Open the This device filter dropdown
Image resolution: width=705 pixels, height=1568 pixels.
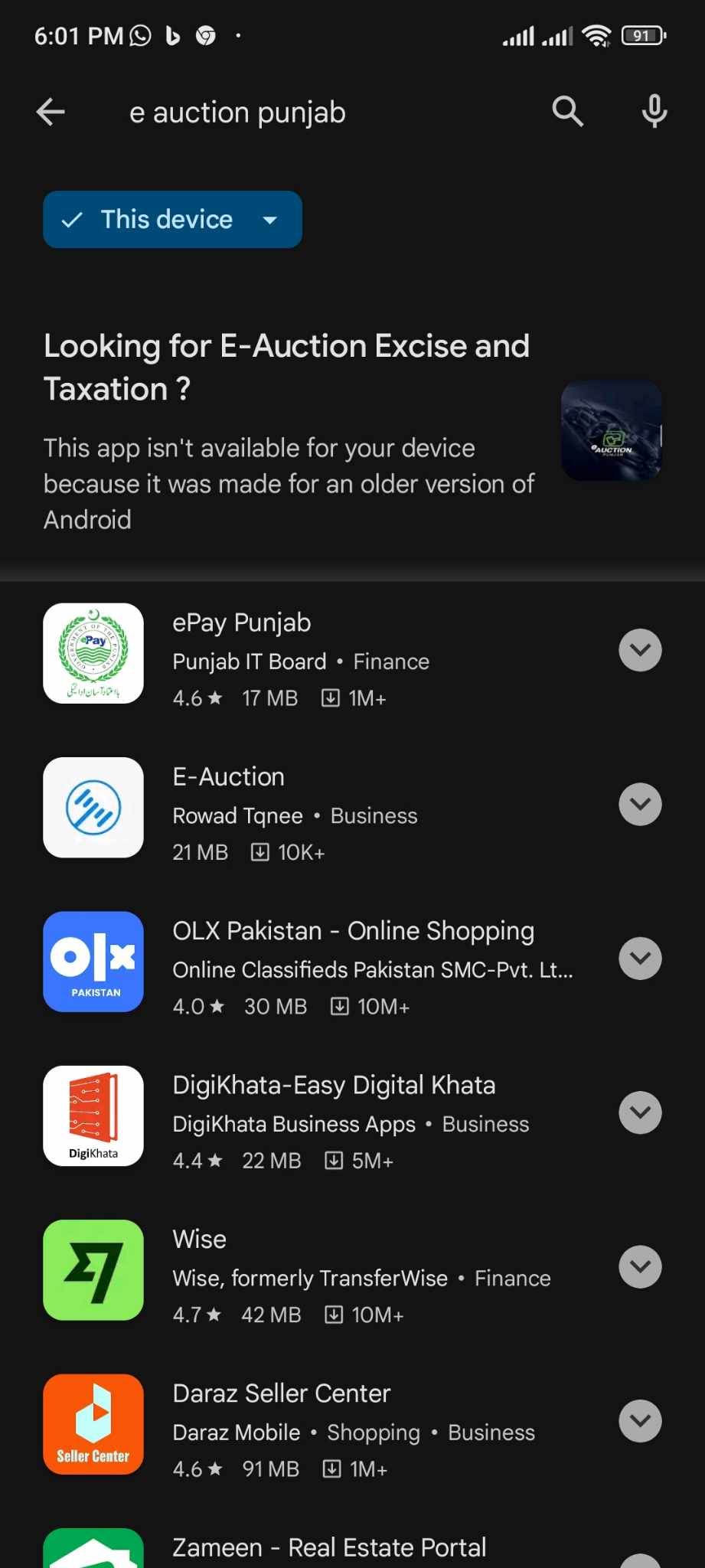tap(172, 220)
